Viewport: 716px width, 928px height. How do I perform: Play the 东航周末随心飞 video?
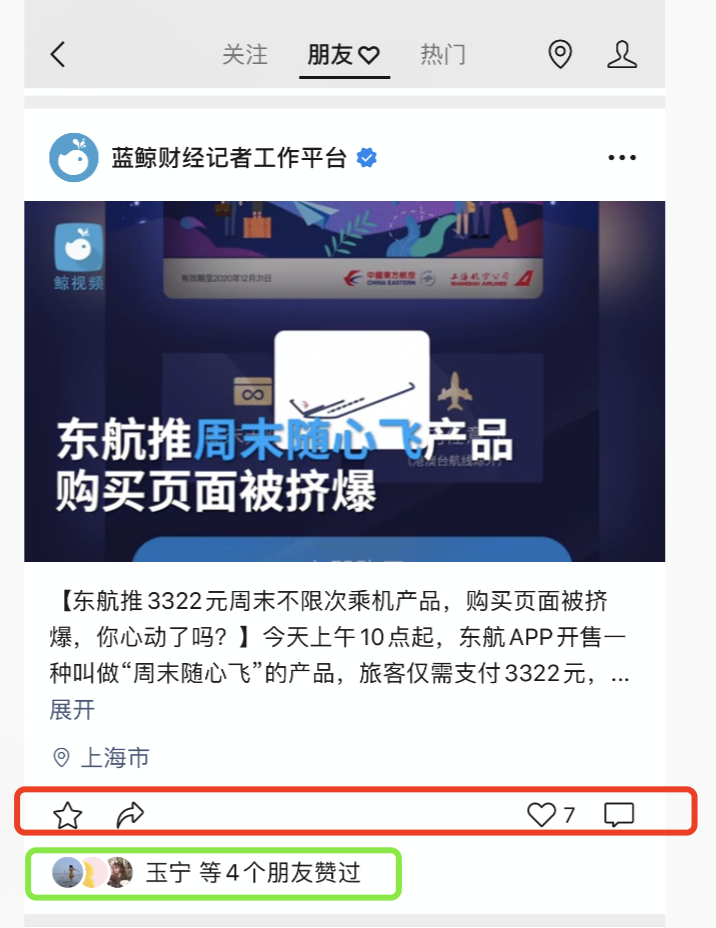[x=344, y=381]
